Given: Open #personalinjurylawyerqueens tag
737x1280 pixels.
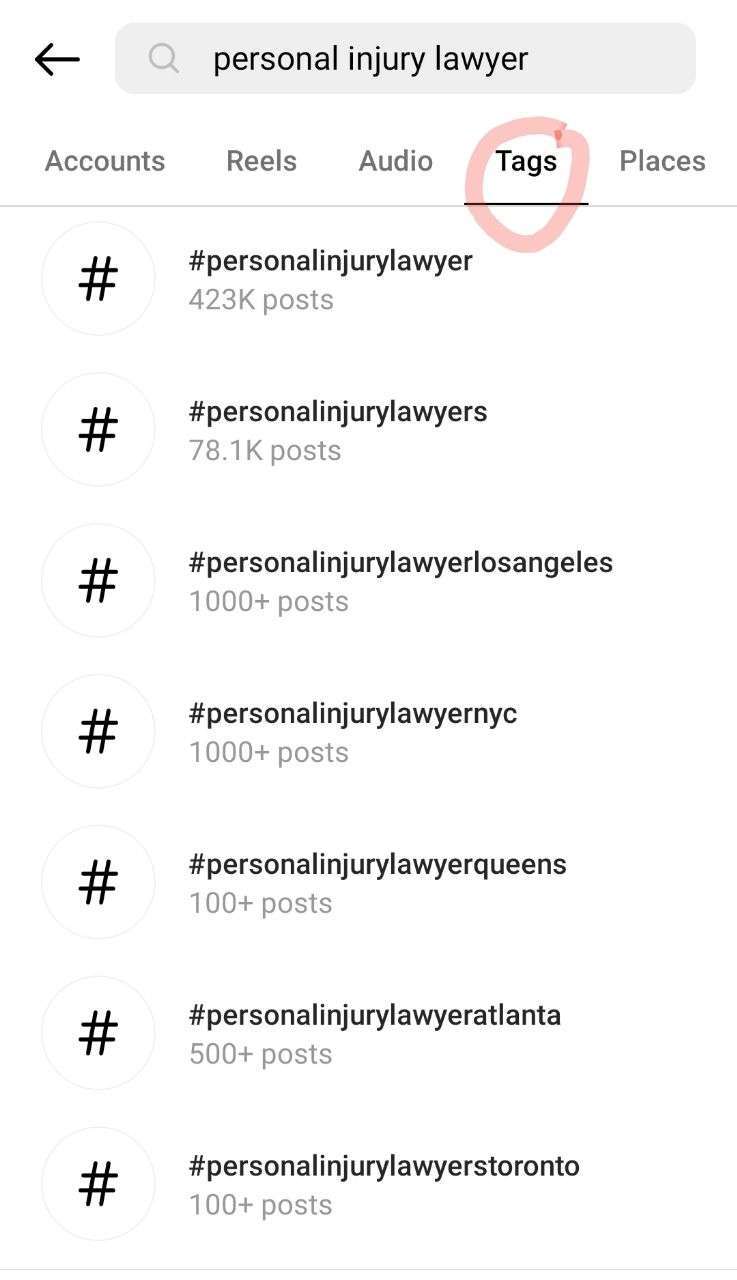Looking at the screenshot, I should click(377, 883).
